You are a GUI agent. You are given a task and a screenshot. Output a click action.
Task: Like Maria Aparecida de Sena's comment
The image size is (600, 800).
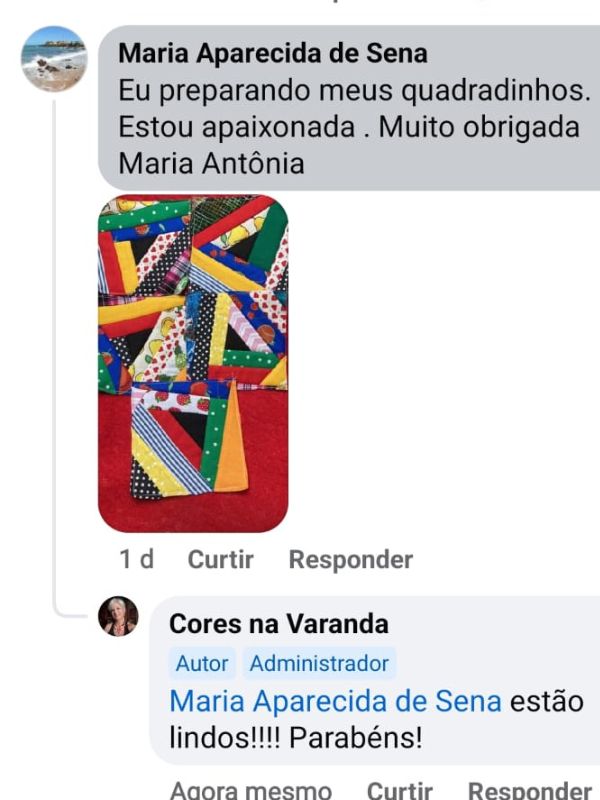coord(221,560)
